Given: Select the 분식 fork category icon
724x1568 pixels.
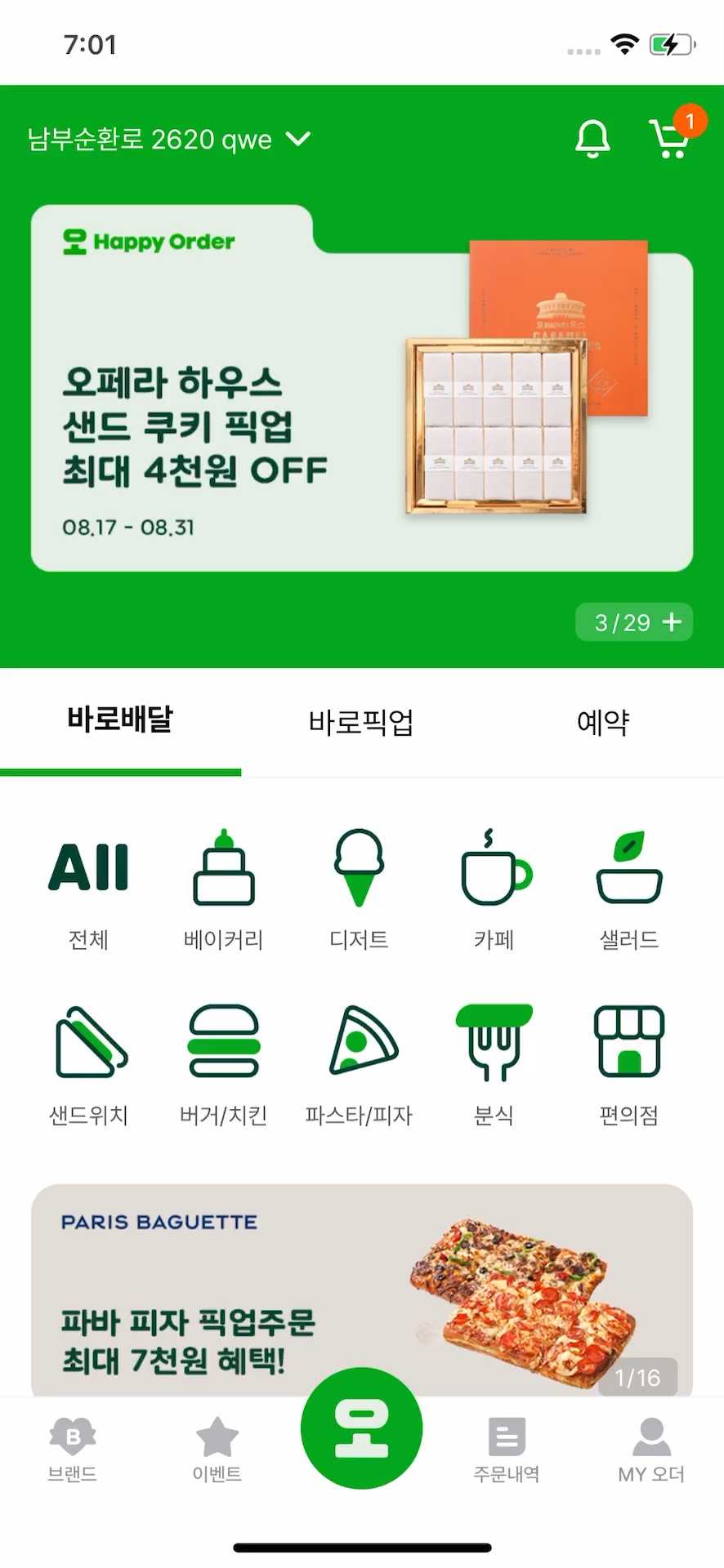Looking at the screenshot, I should pos(492,1053).
